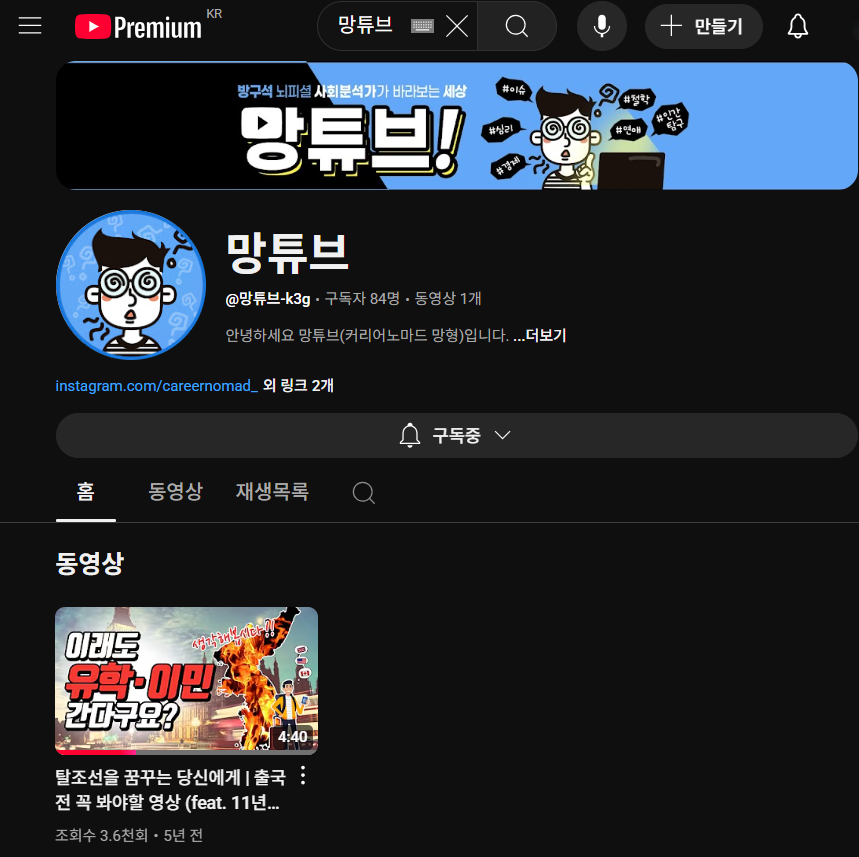Image resolution: width=859 pixels, height=857 pixels.
Task: Open the 구독중 subscription dropdown
Action: [456, 436]
